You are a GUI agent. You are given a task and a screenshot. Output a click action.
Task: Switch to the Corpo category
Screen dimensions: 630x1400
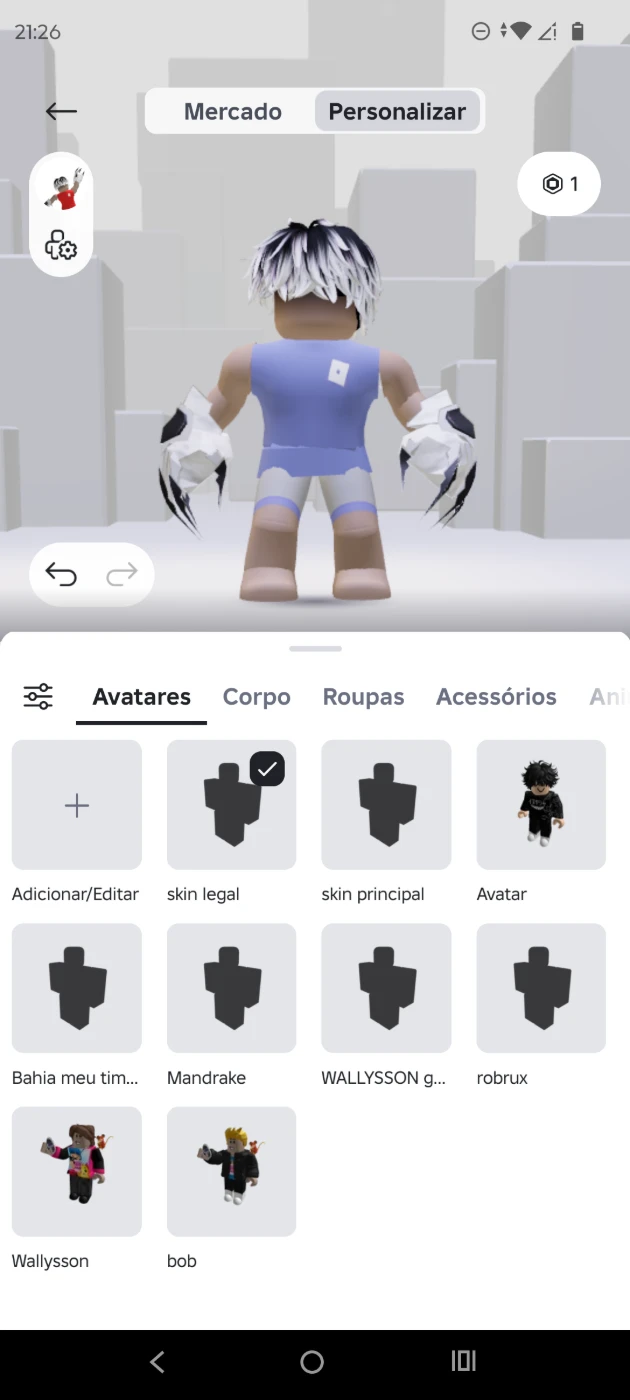point(256,697)
